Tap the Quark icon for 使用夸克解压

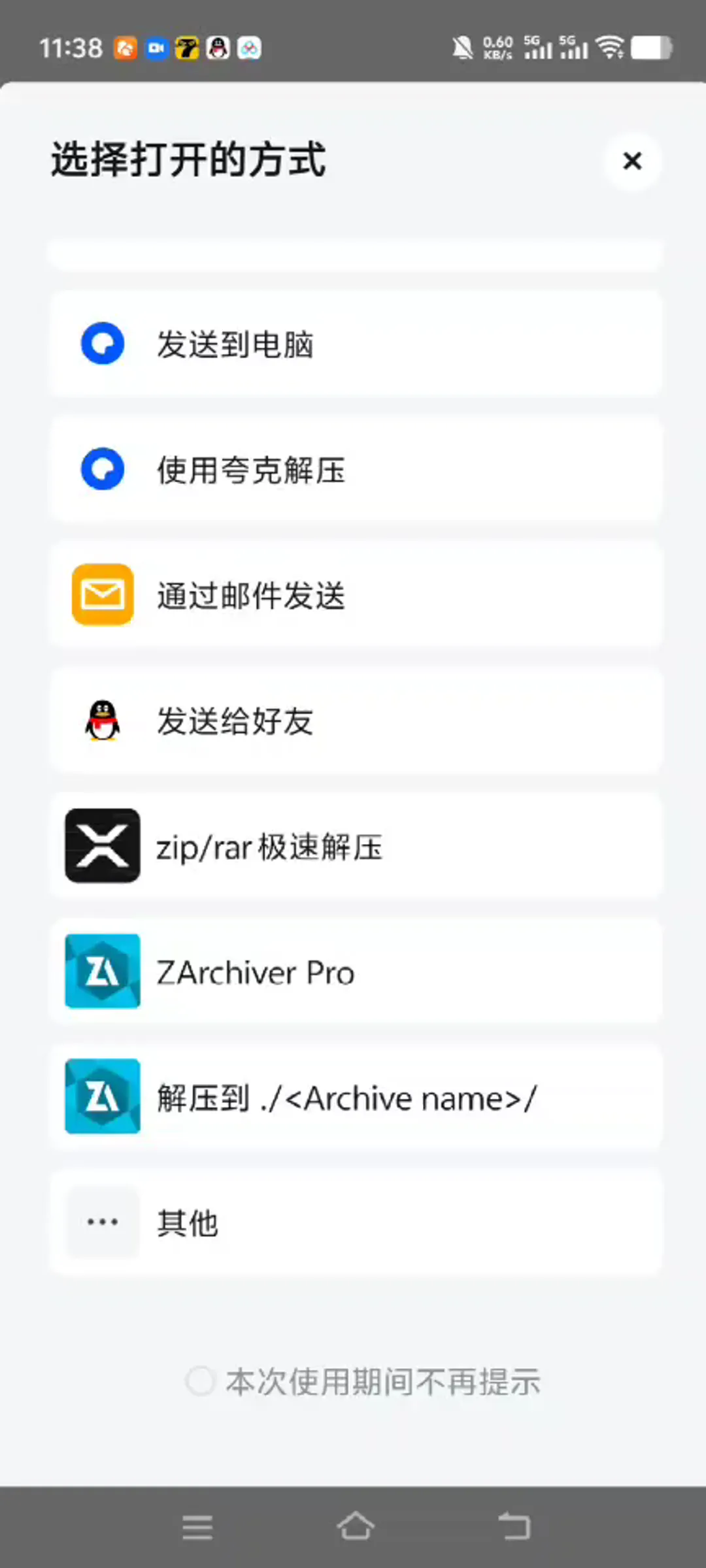pos(102,468)
